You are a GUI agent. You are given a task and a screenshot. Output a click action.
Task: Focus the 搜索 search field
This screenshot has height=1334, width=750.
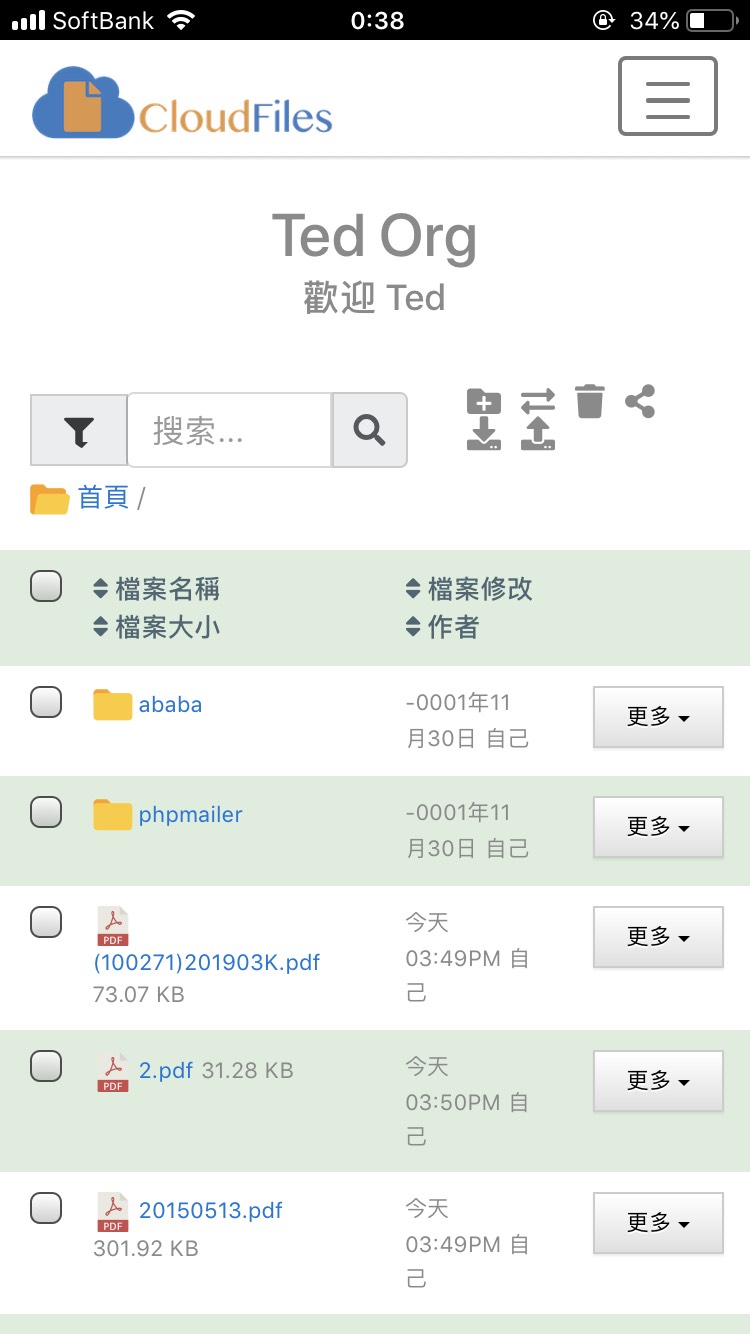coord(229,431)
